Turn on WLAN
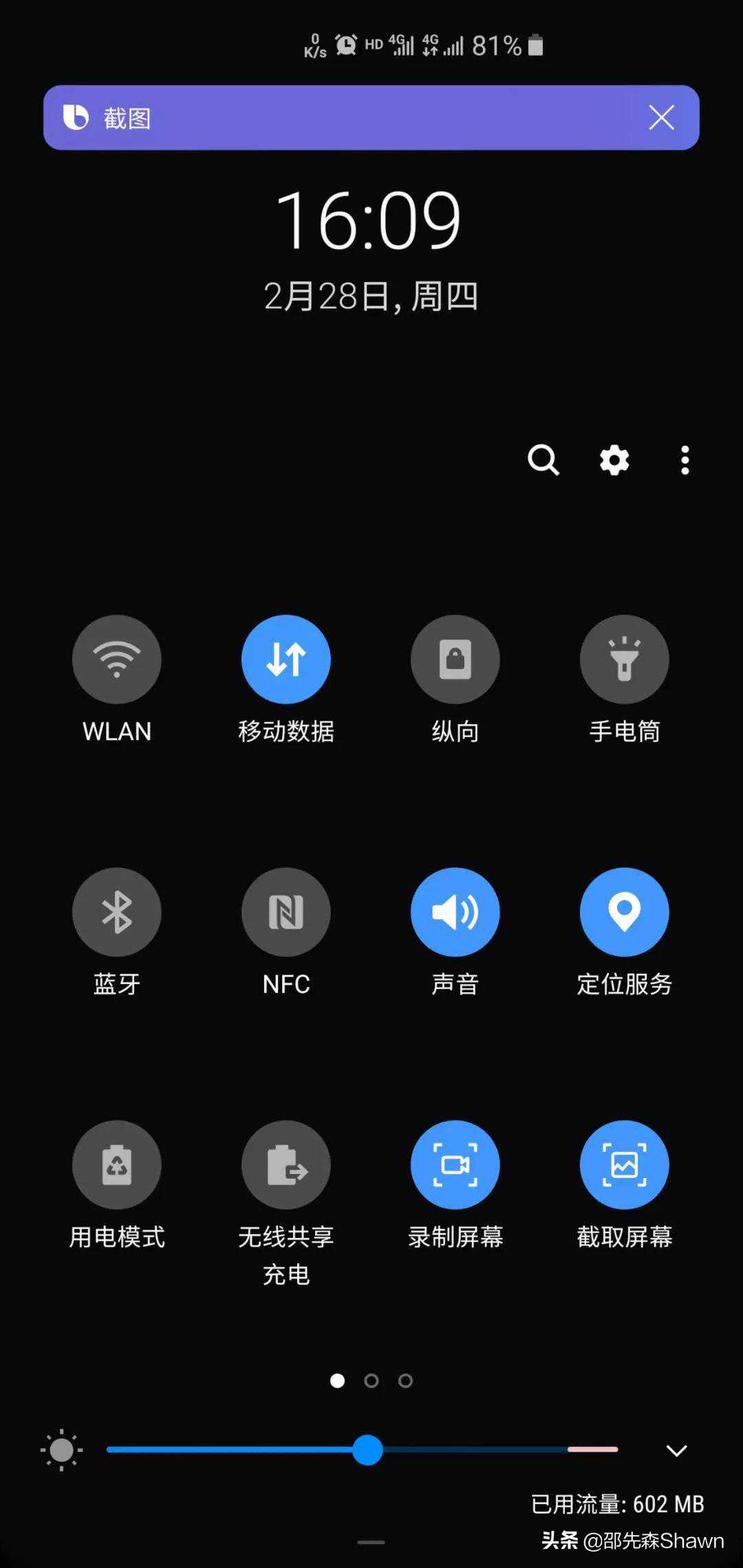Screen dimensions: 743x1568 [117, 660]
